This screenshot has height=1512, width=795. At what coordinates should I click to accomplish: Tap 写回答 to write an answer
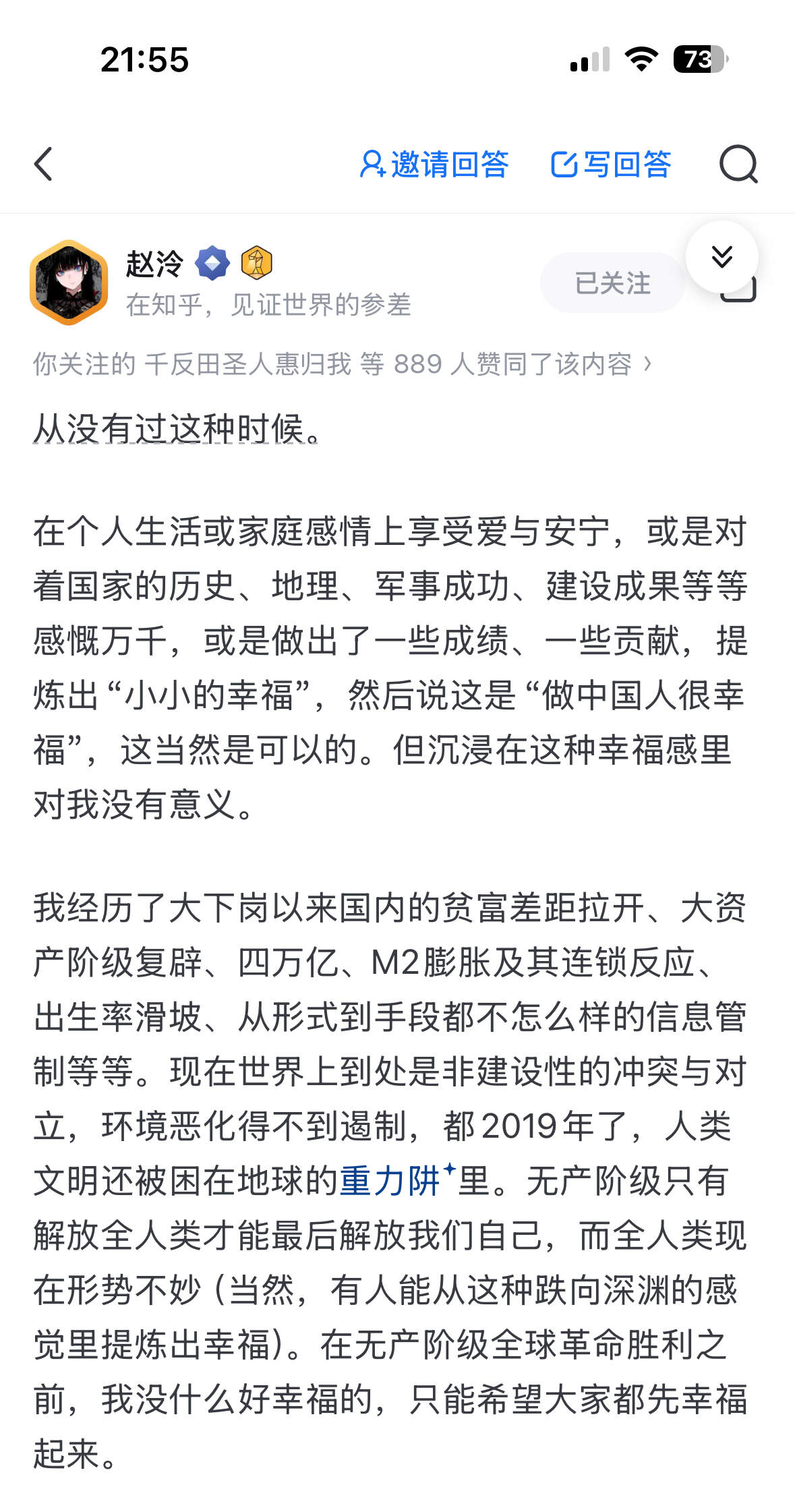point(611,164)
